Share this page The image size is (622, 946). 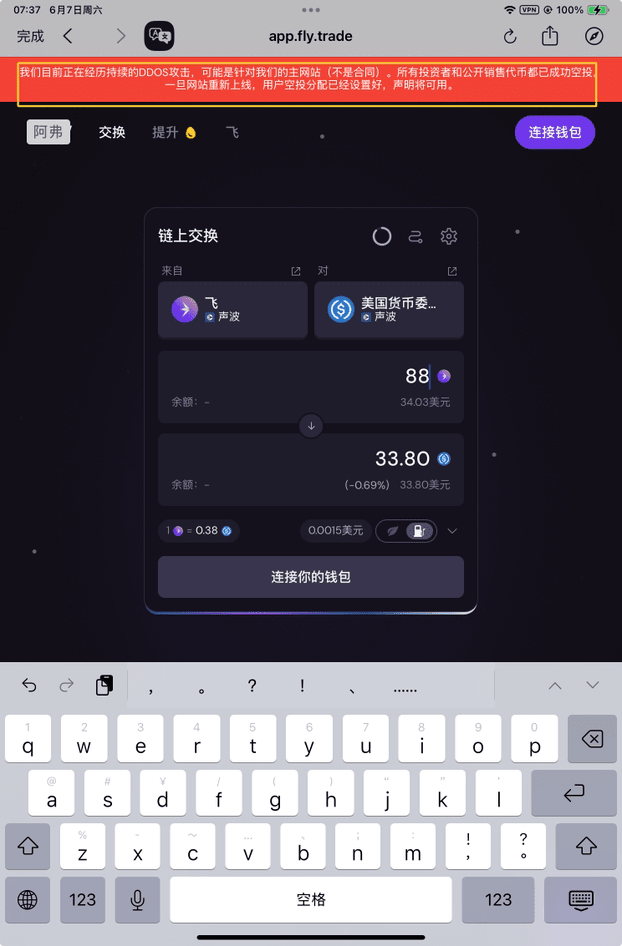pyautogui.click(x=550, y=36)
